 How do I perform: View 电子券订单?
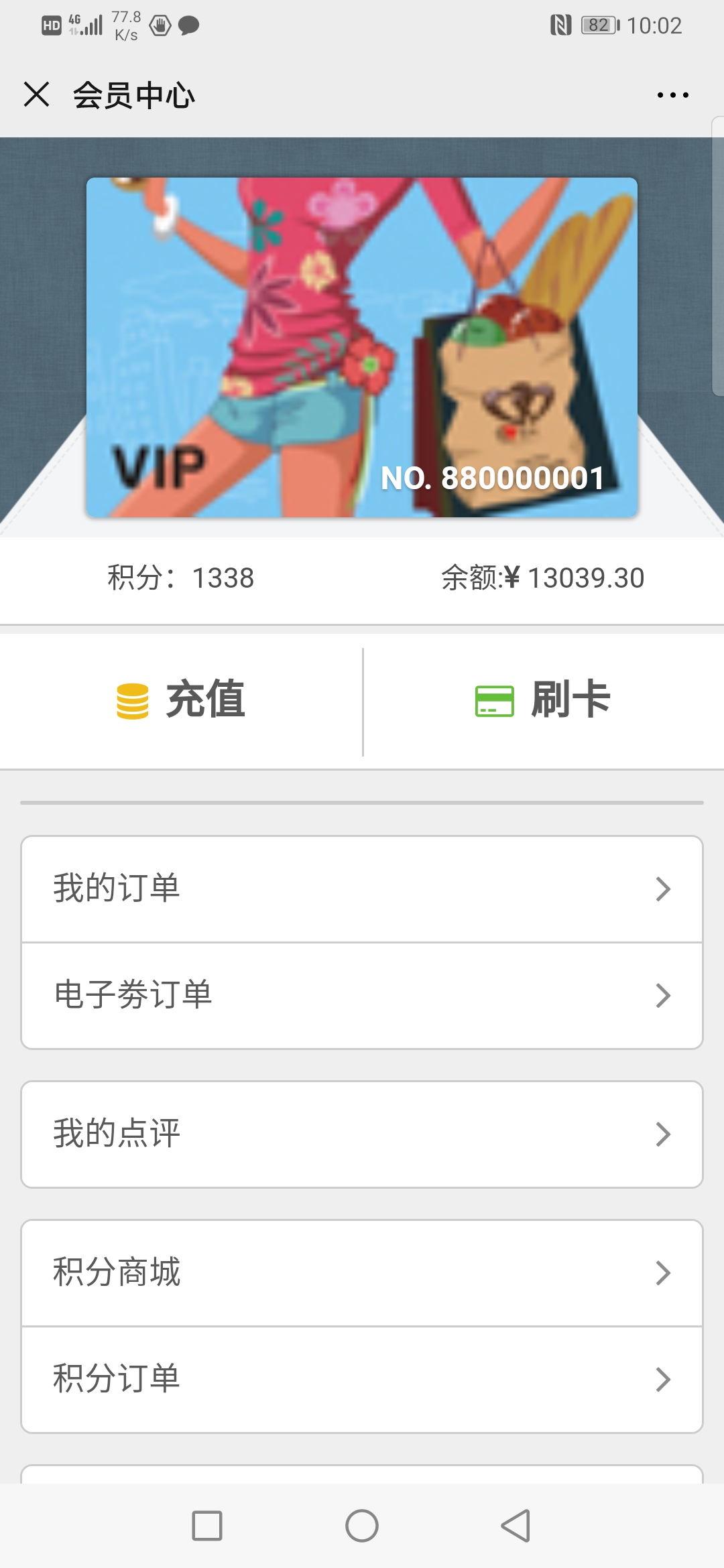362,995
